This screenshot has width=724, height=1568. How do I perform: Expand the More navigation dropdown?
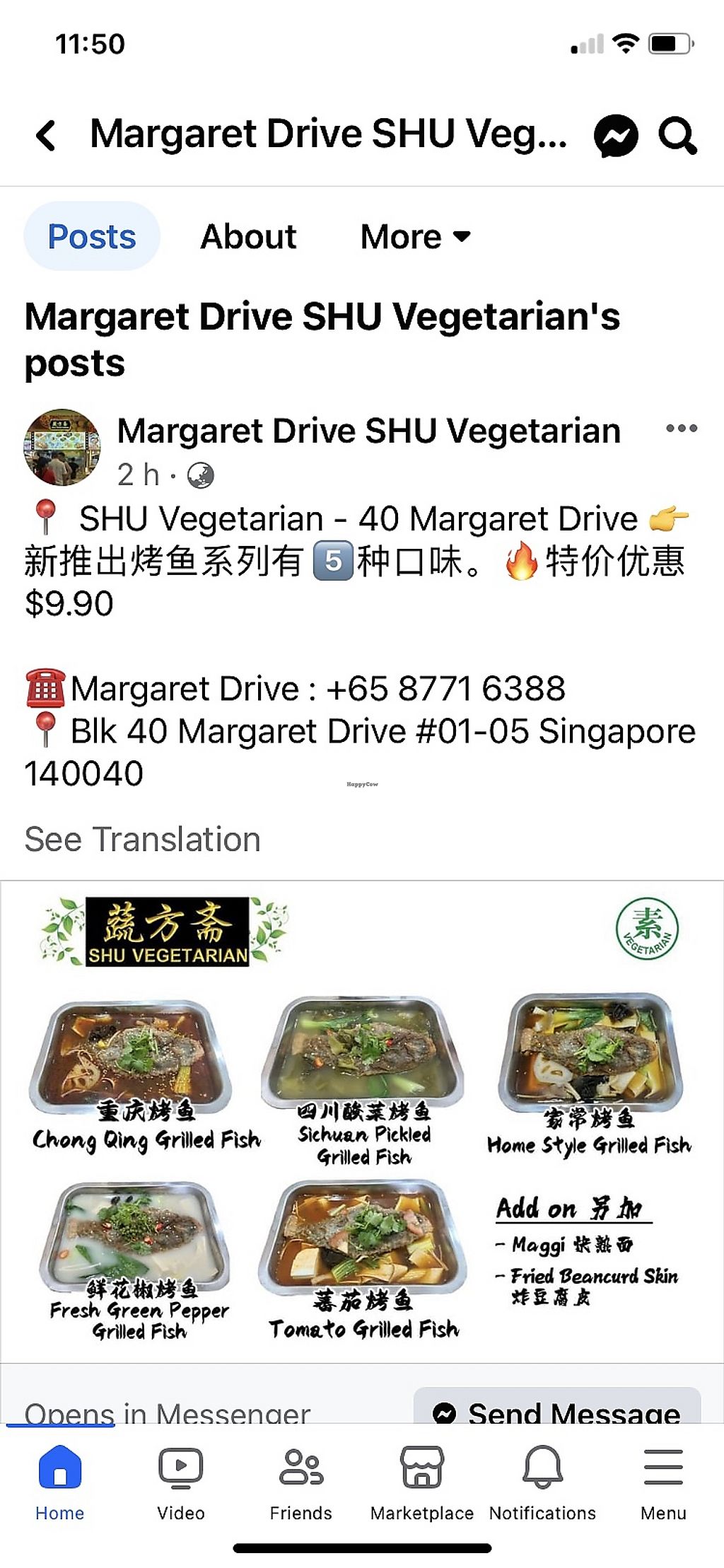point(415,237)
